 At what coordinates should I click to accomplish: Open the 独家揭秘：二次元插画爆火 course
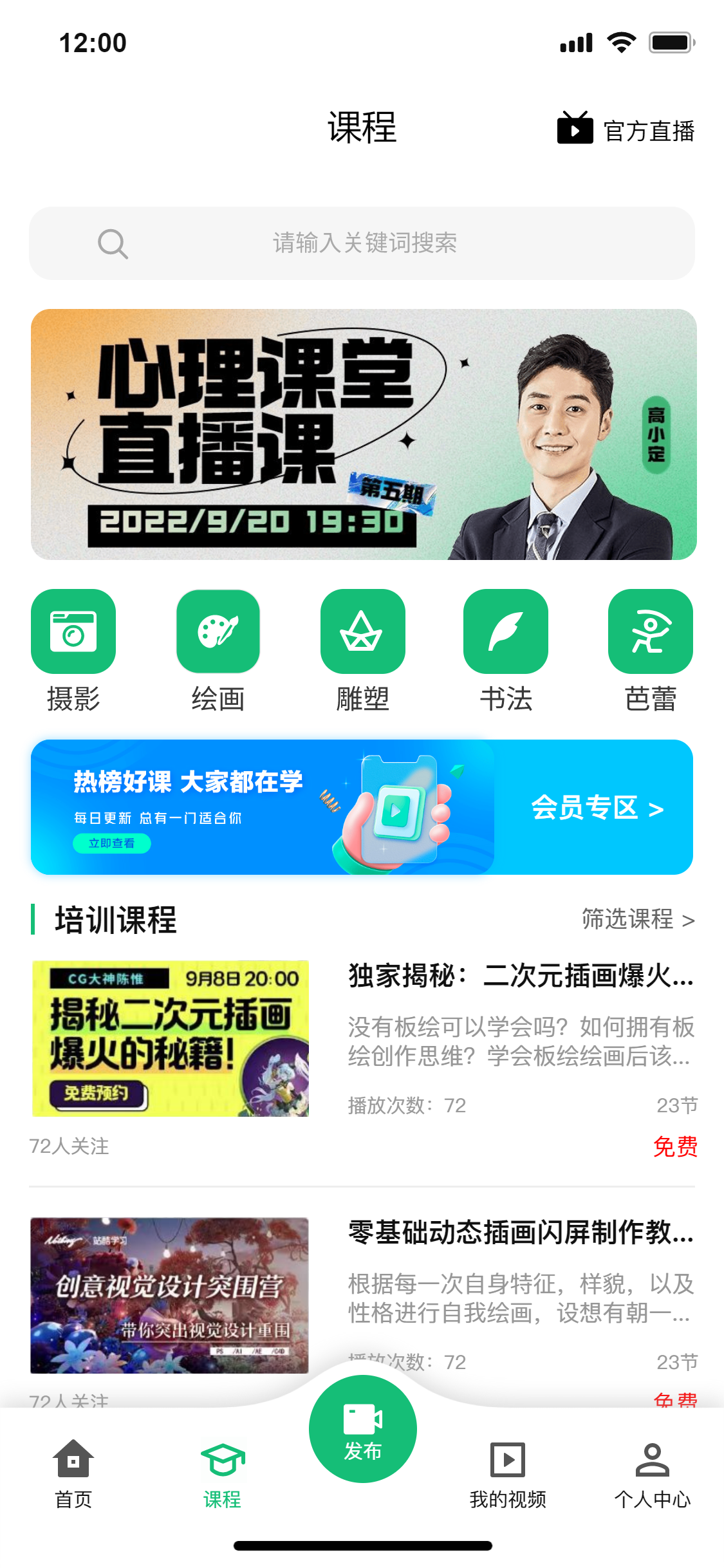521,976
